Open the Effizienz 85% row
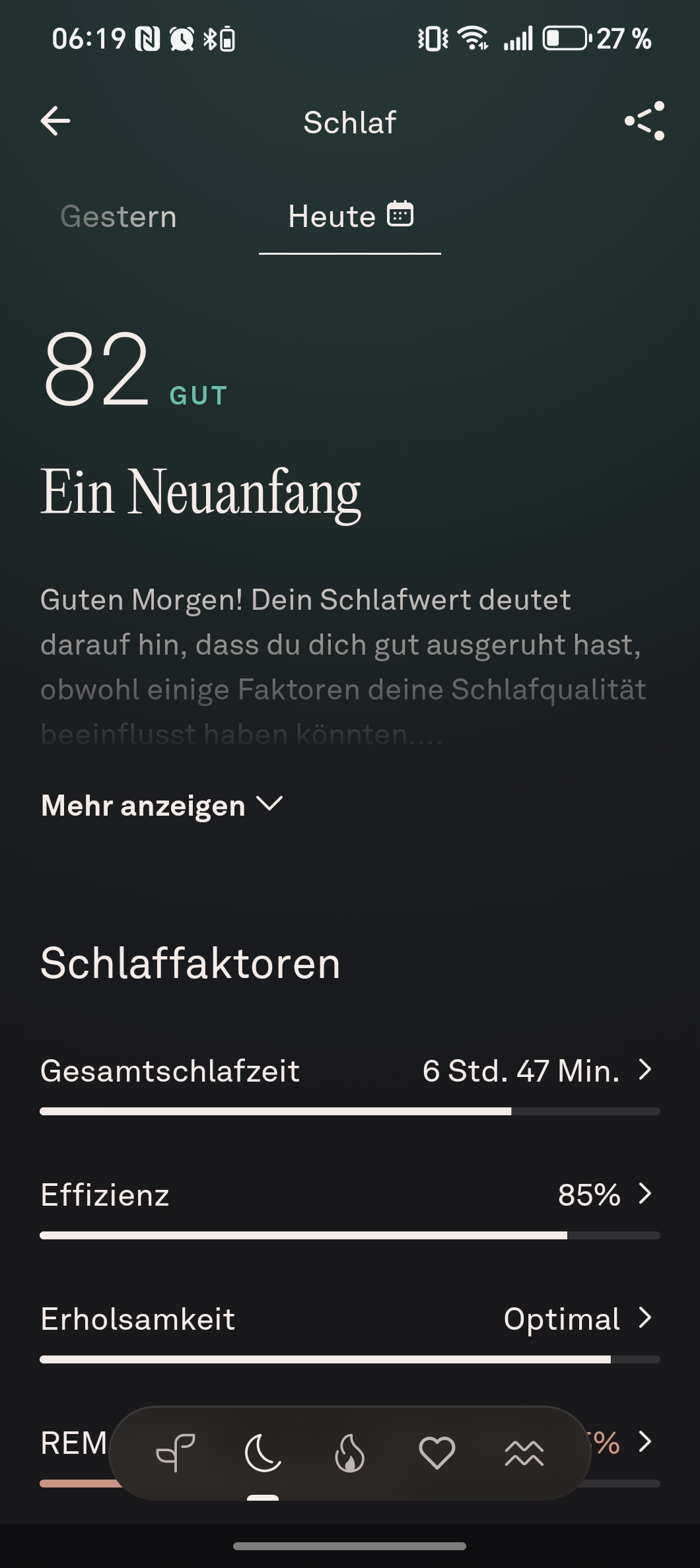This screenshot has height=1568, width=700. (x=349, y=1194)
